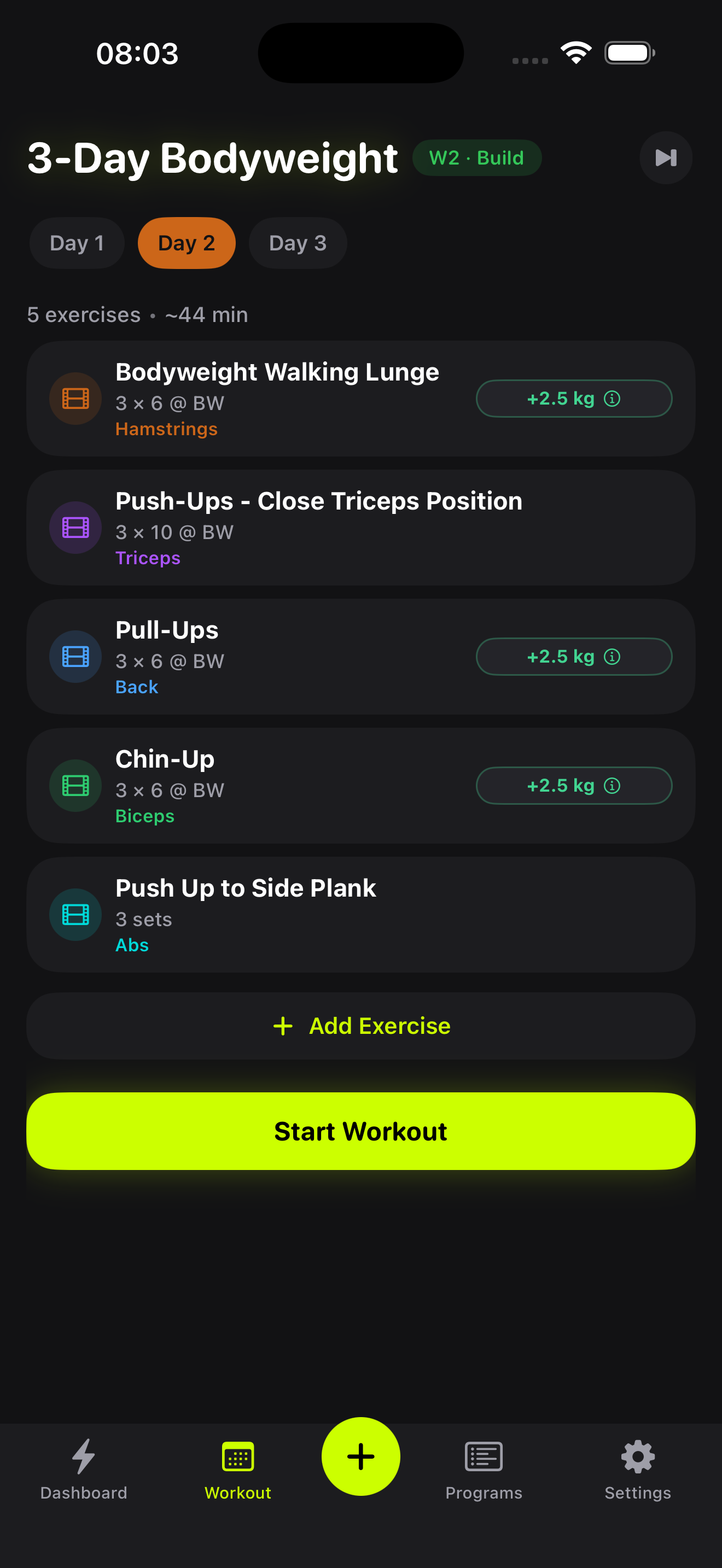The height and width of the screenshot is (1568, 722).
Task: Open Settings via the gear icon
Action: pyautogui.click(x=637, y=1457)
